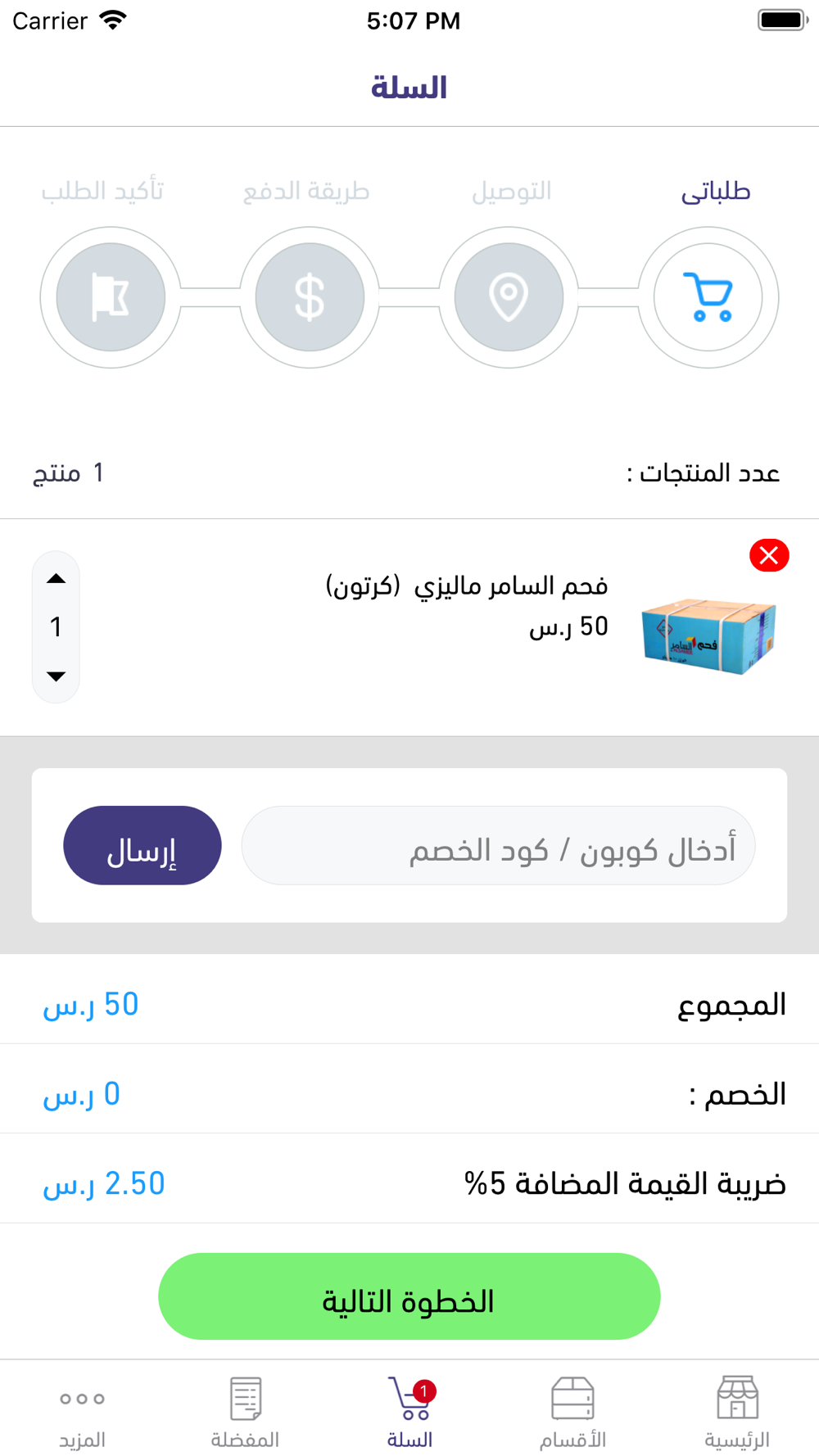819x1456 pixels.
Task: Open الأقسام tab
Action: (x=573, y=1410)
